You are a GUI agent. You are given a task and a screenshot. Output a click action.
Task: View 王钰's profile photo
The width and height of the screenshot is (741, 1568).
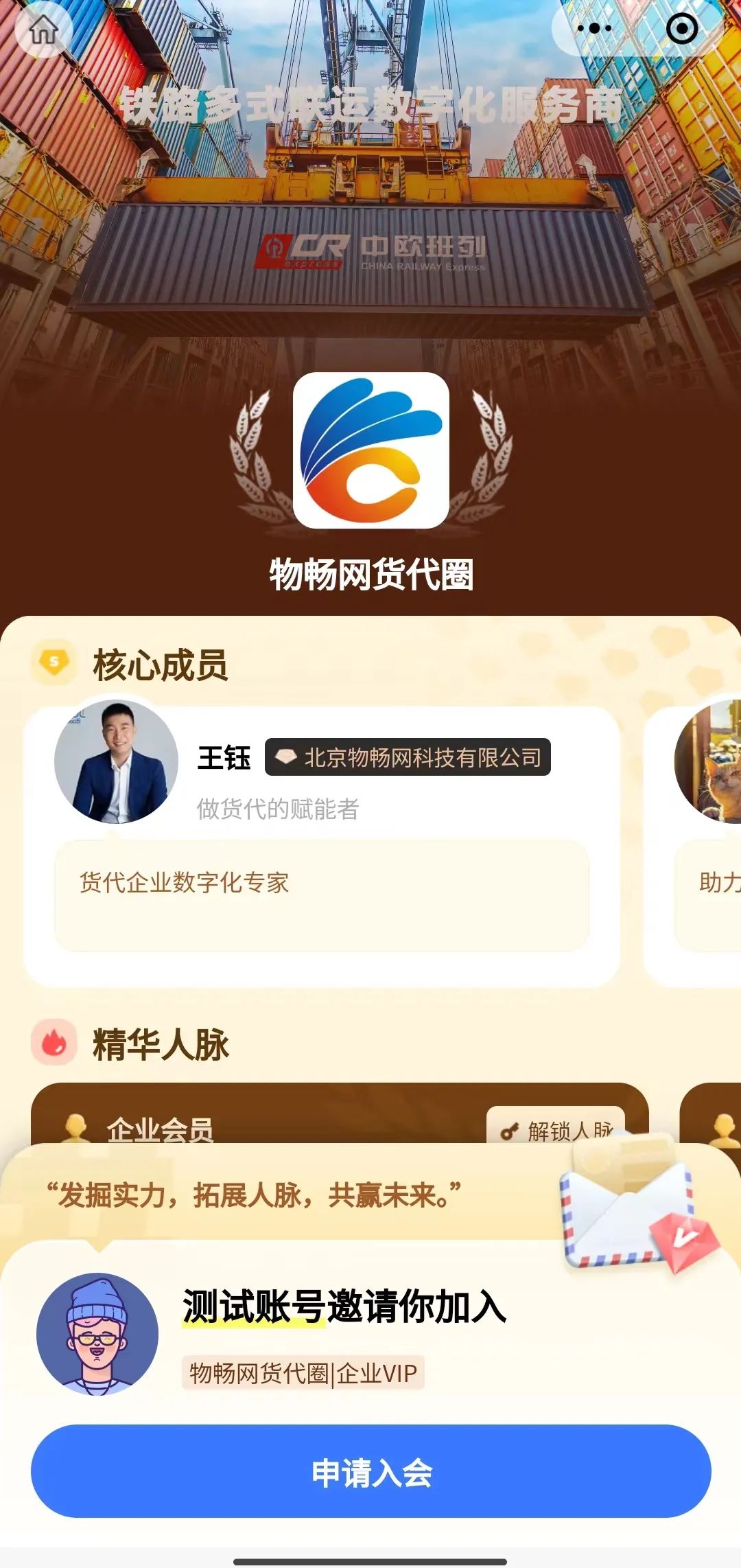116,761
